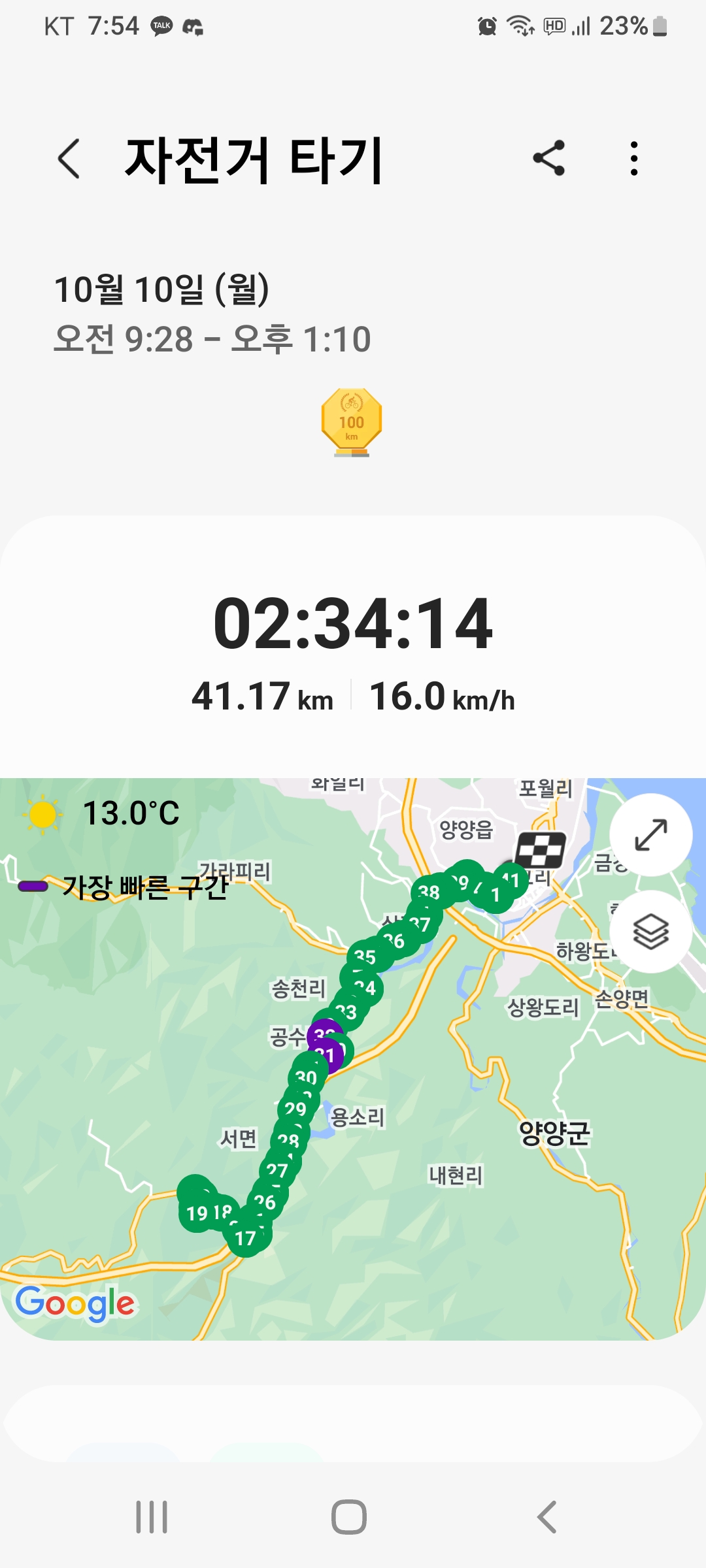Tap the 100 km achievement badge
706x1568 pixels.
click(352, 422)
